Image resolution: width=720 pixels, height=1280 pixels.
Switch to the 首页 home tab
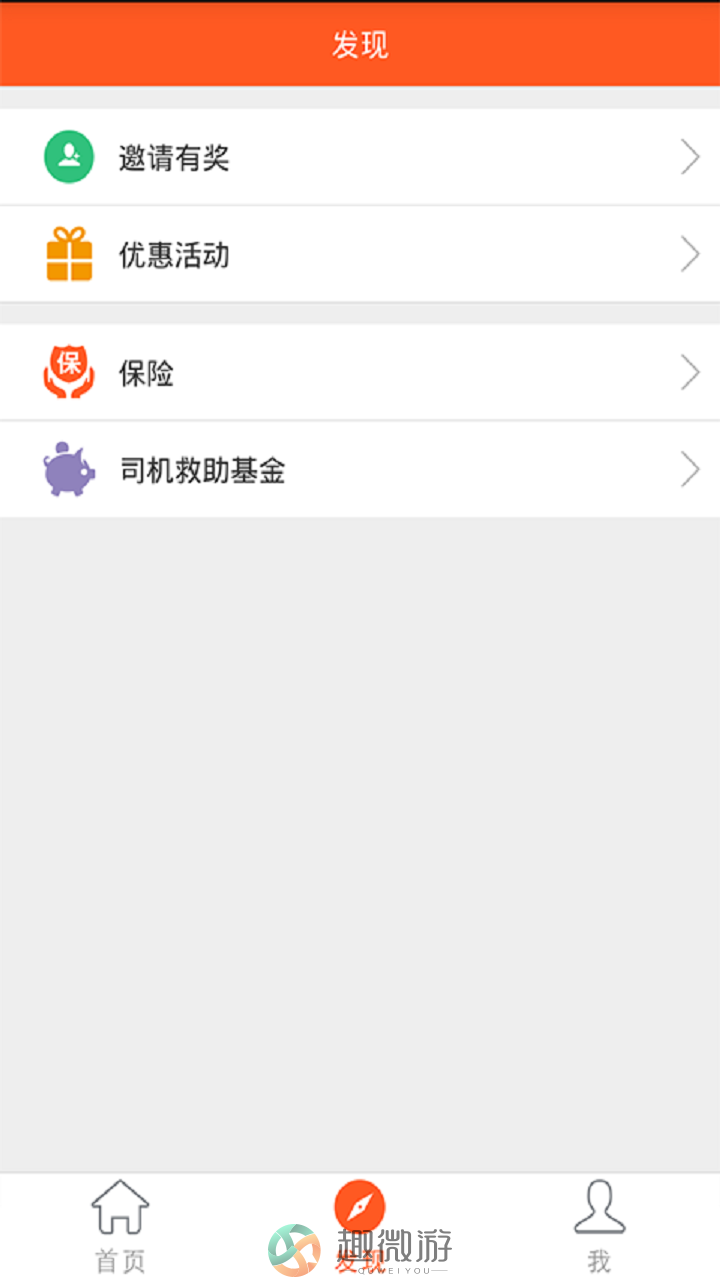pos(120,1226)
